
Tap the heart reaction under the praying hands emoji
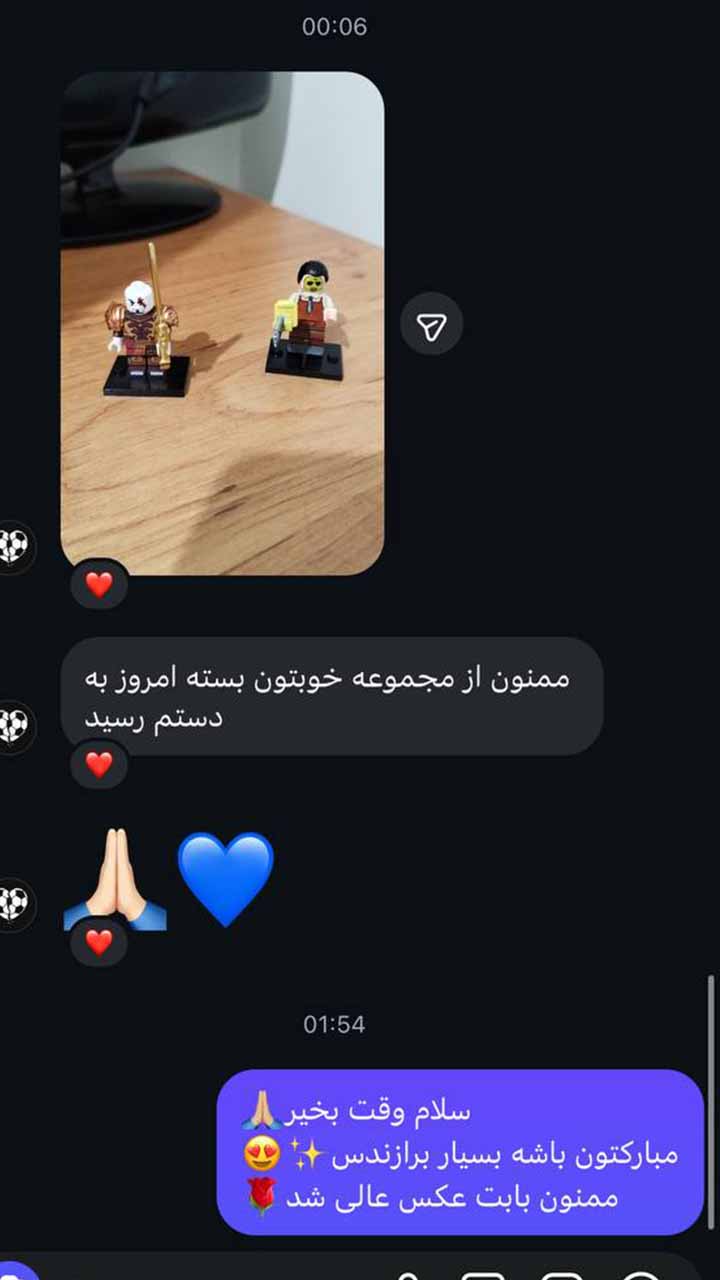tap(98, 941)
